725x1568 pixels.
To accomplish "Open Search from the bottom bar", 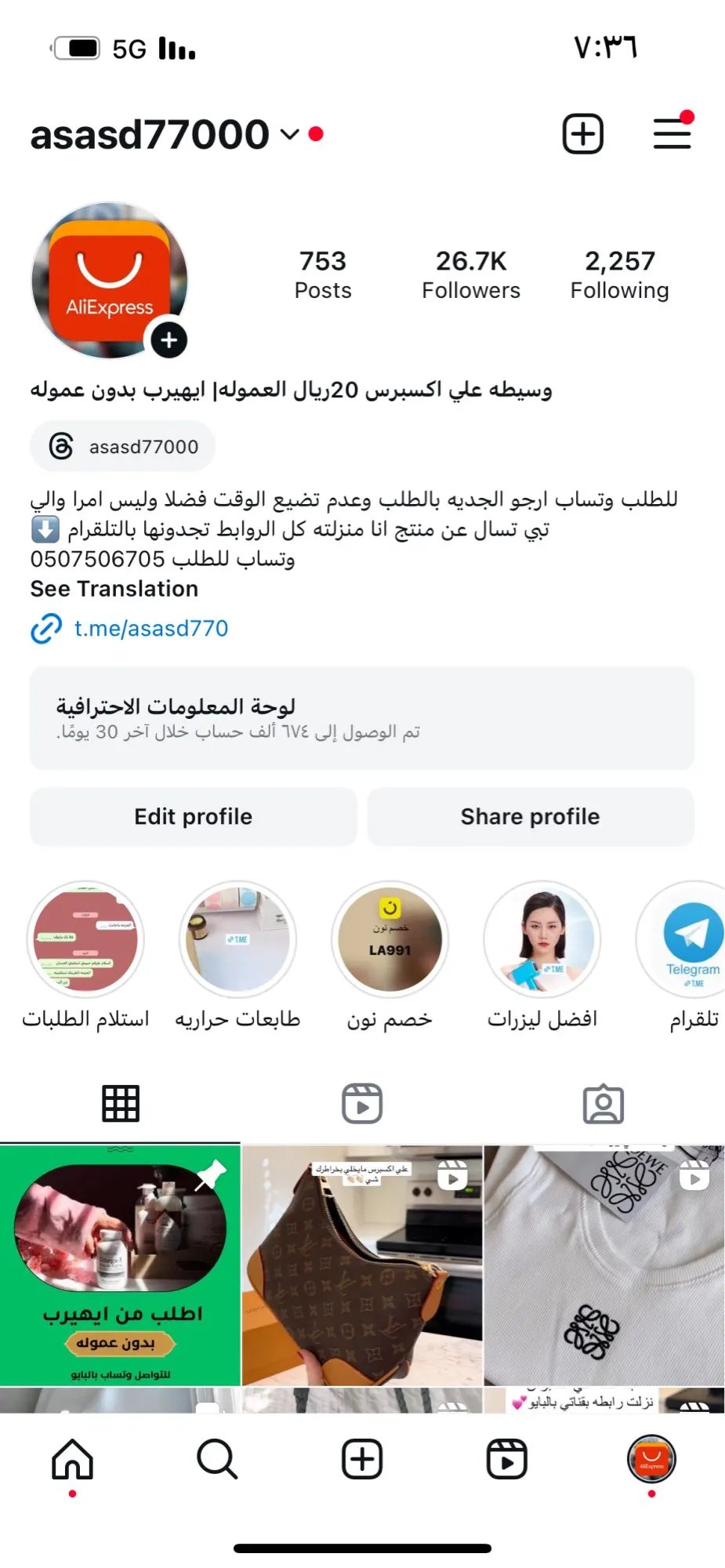I will (x=217, y=1460).
